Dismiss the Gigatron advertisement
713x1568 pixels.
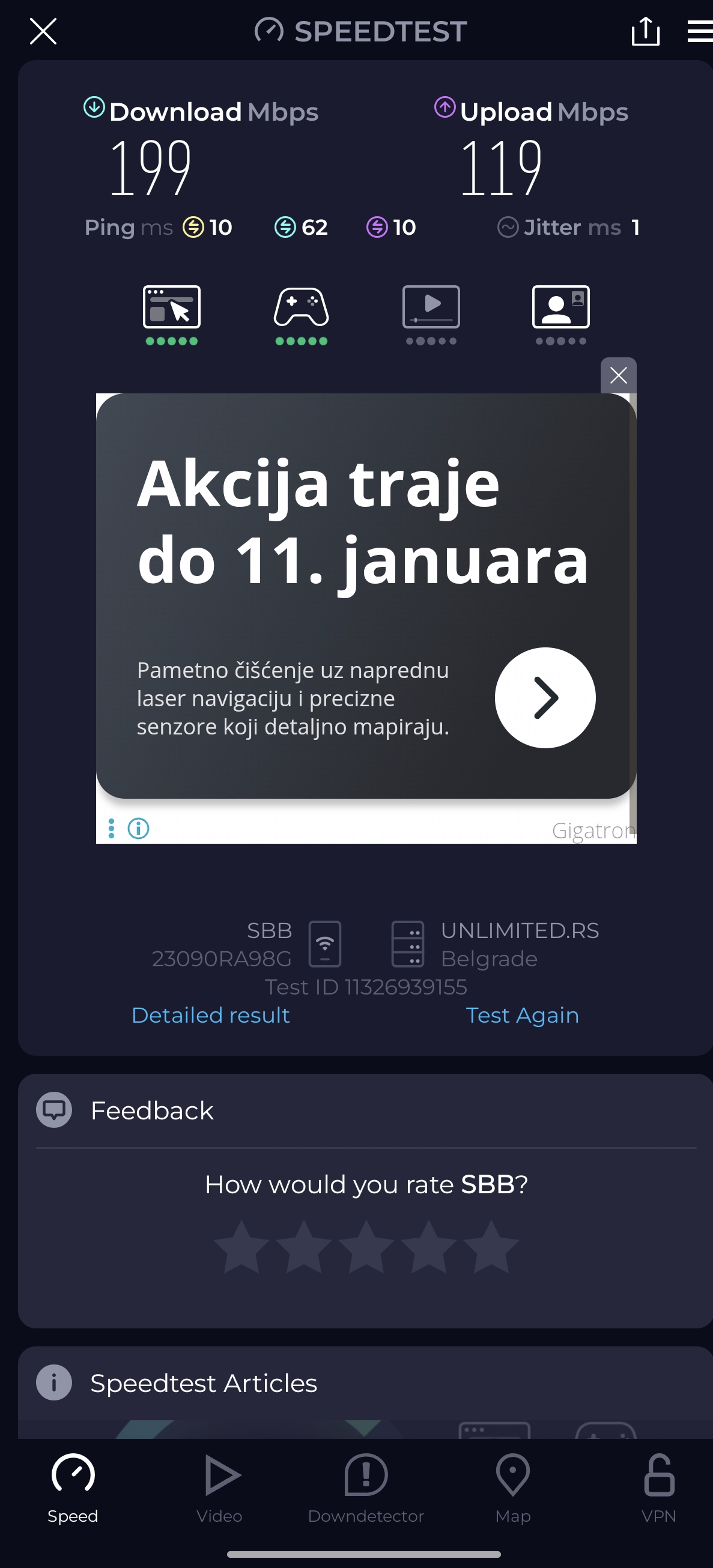(618, 375)
